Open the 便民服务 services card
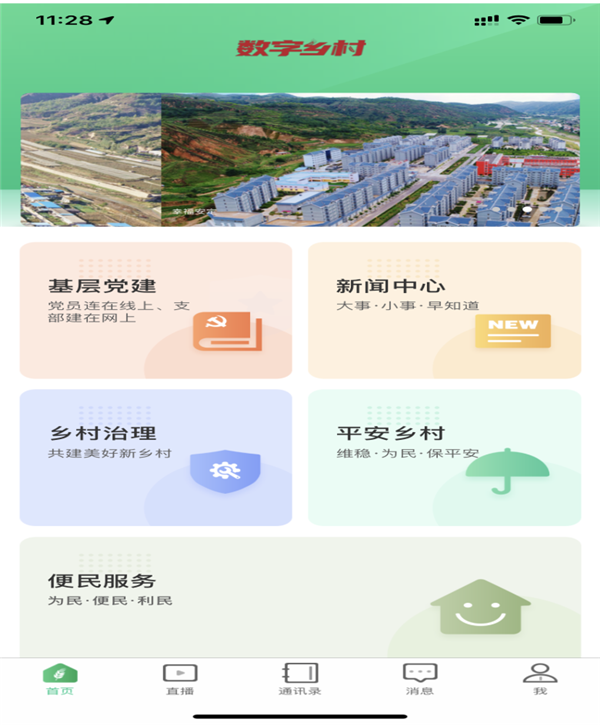Viewport: 600px width, 725px height. pos(300,597)
